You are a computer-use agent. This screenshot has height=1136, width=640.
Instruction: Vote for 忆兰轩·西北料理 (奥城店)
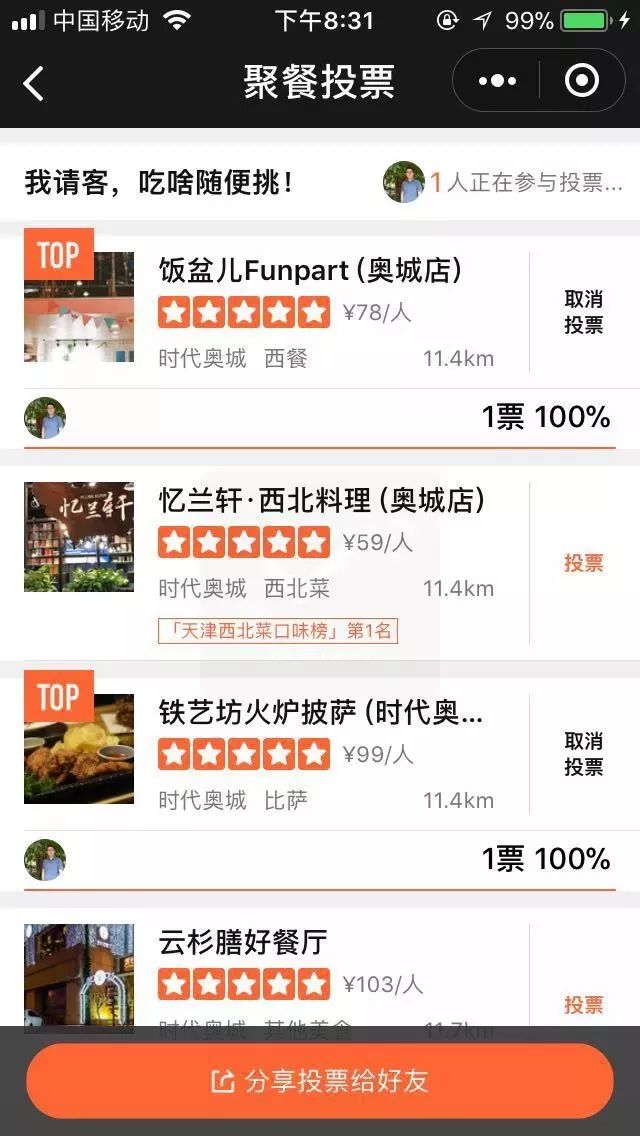[583, 563]
